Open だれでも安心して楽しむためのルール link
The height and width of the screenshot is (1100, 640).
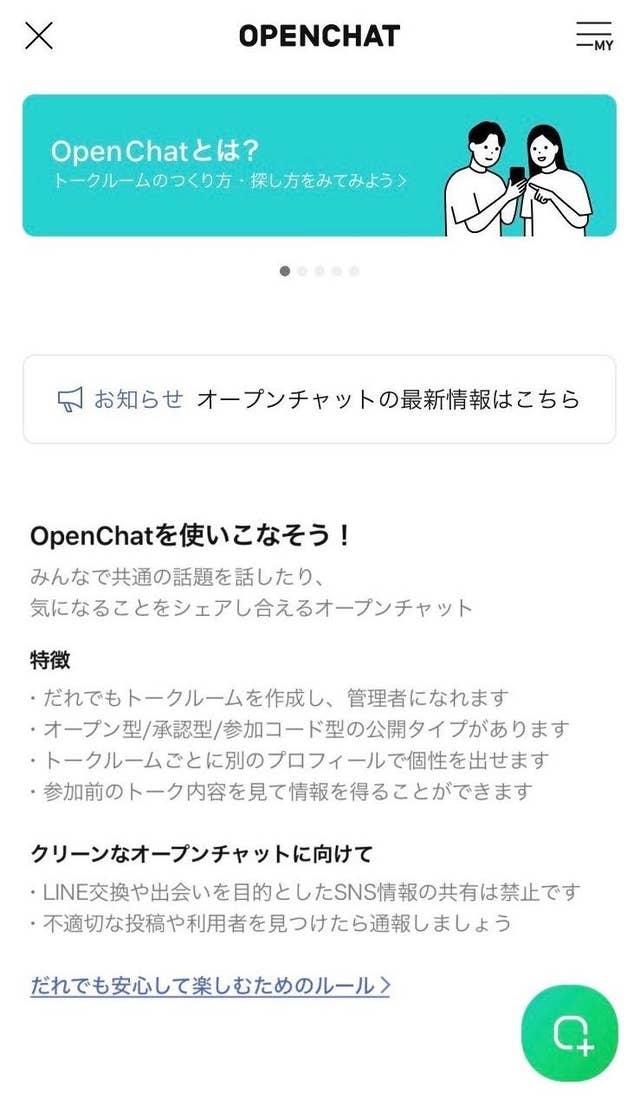coord(210,986)
